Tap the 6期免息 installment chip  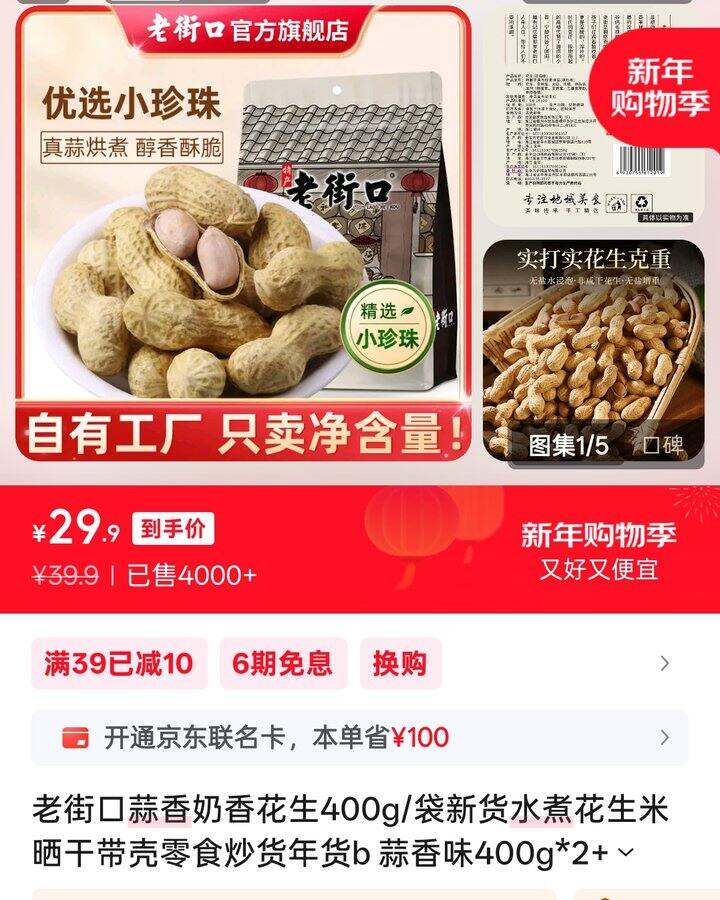tap(282, 663)
